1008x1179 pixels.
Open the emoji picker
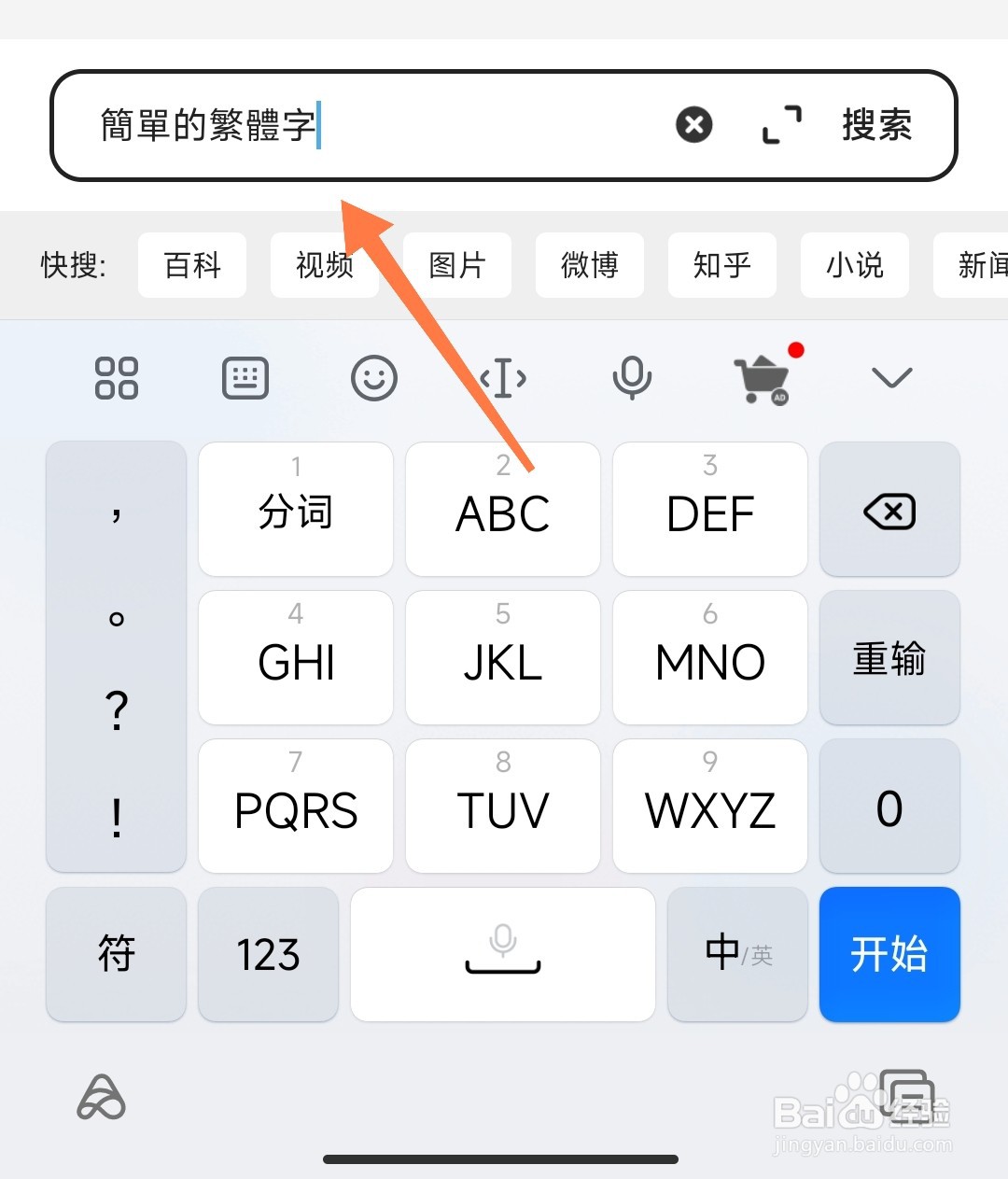coord(374,378)
